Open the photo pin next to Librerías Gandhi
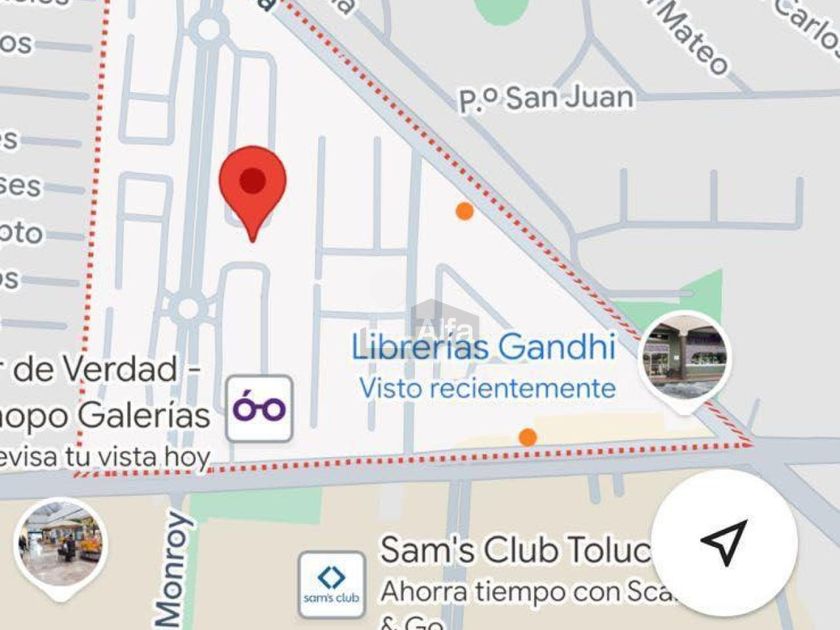This screenshot has height=630, width=840. [x=685, y=357]
